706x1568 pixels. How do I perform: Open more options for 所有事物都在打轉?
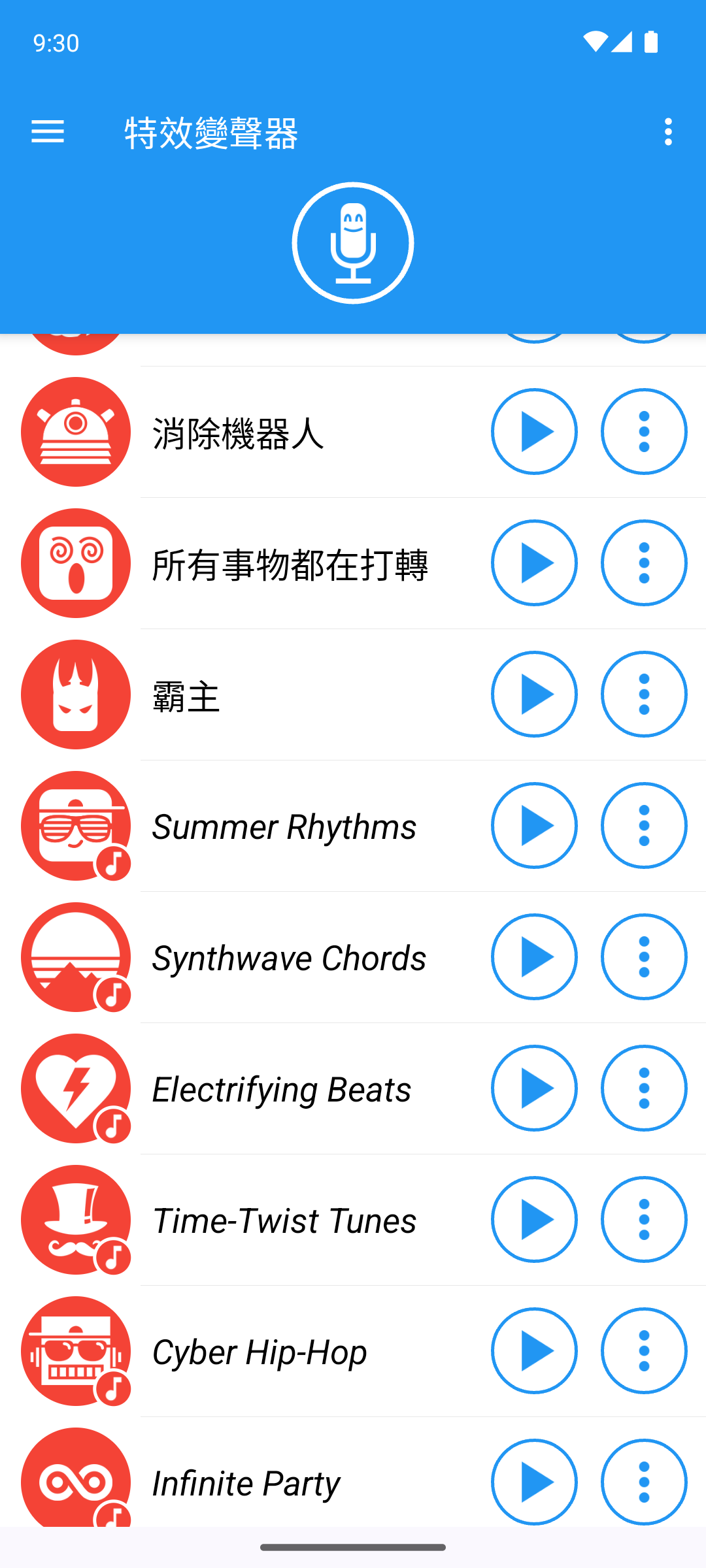point(644,563)
